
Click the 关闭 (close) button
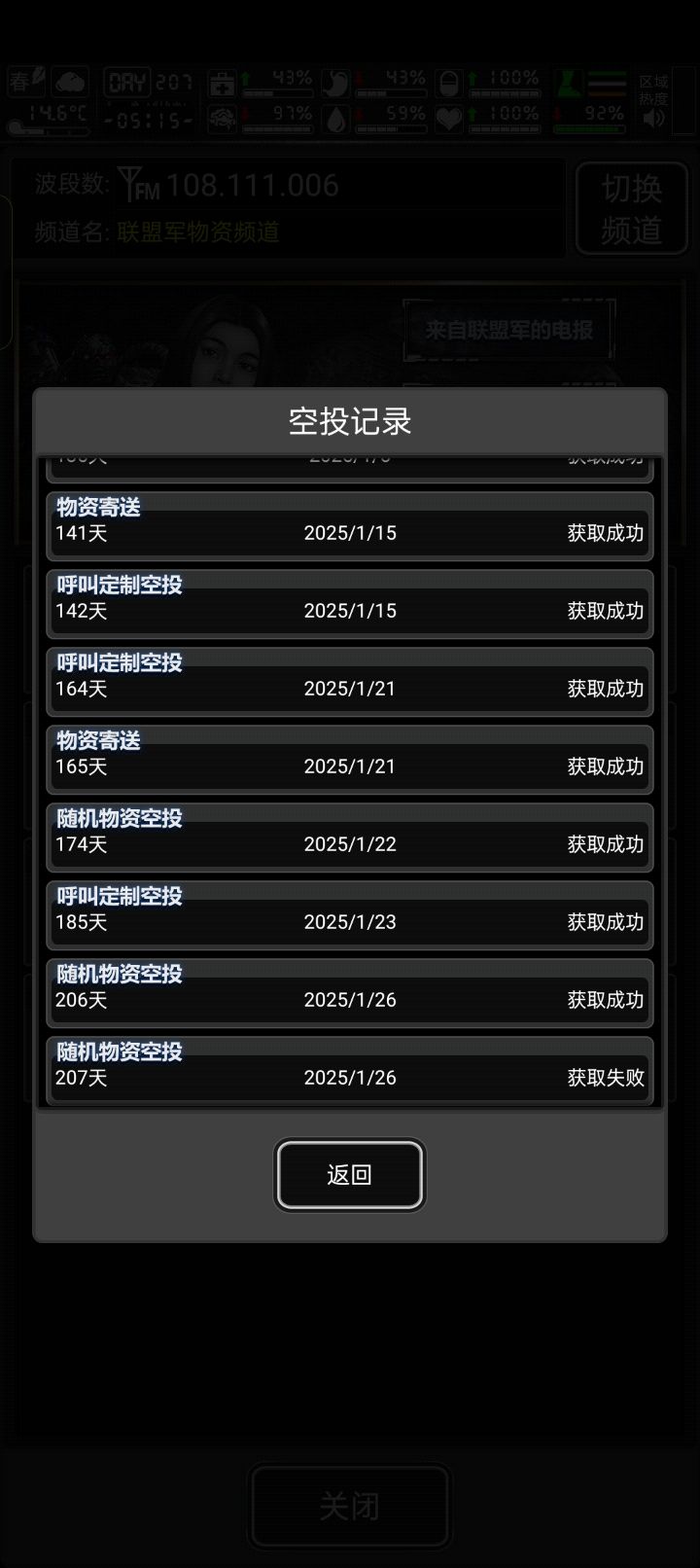[x=350, y=1504]
